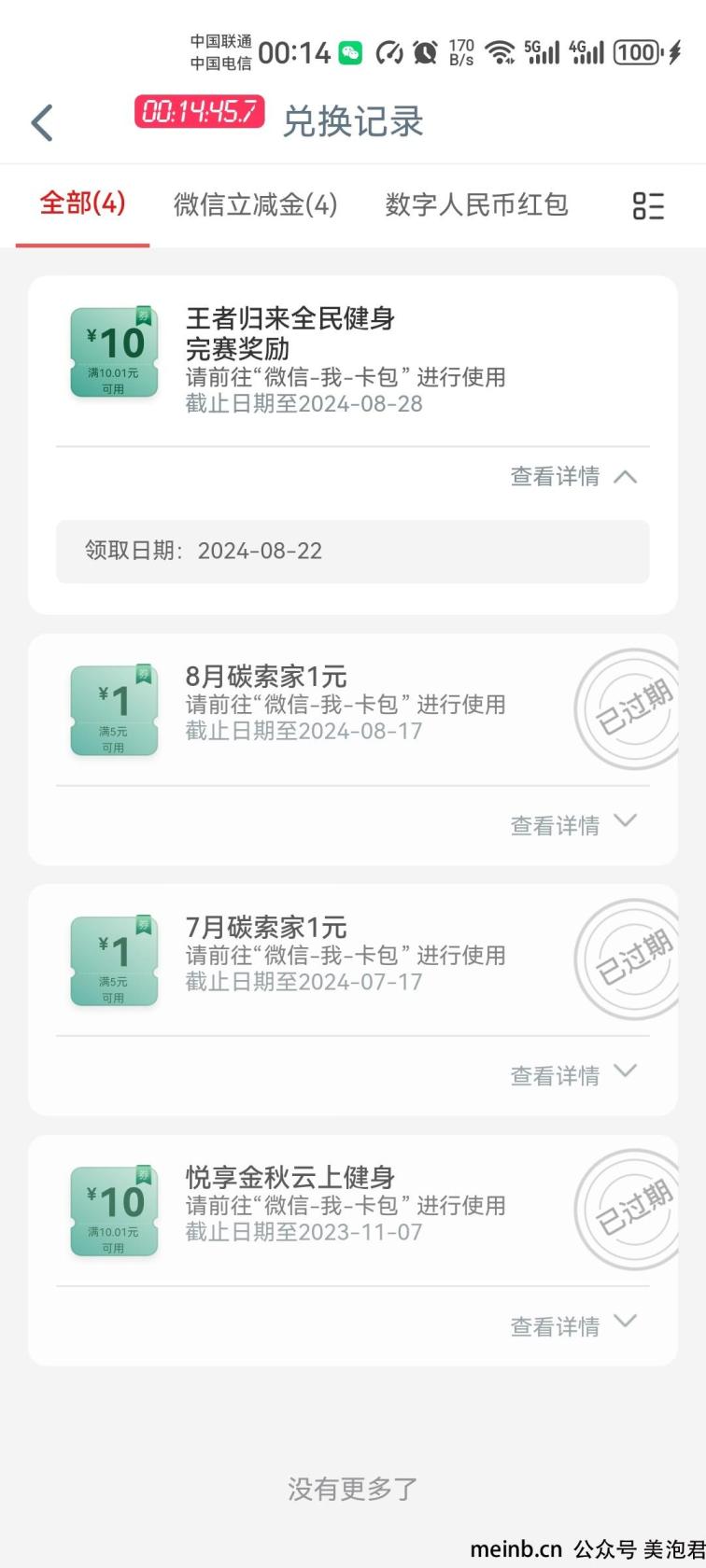Go back from the 兑换记录 page
The width and height of the screenshot is (706, 1568).
42,122
